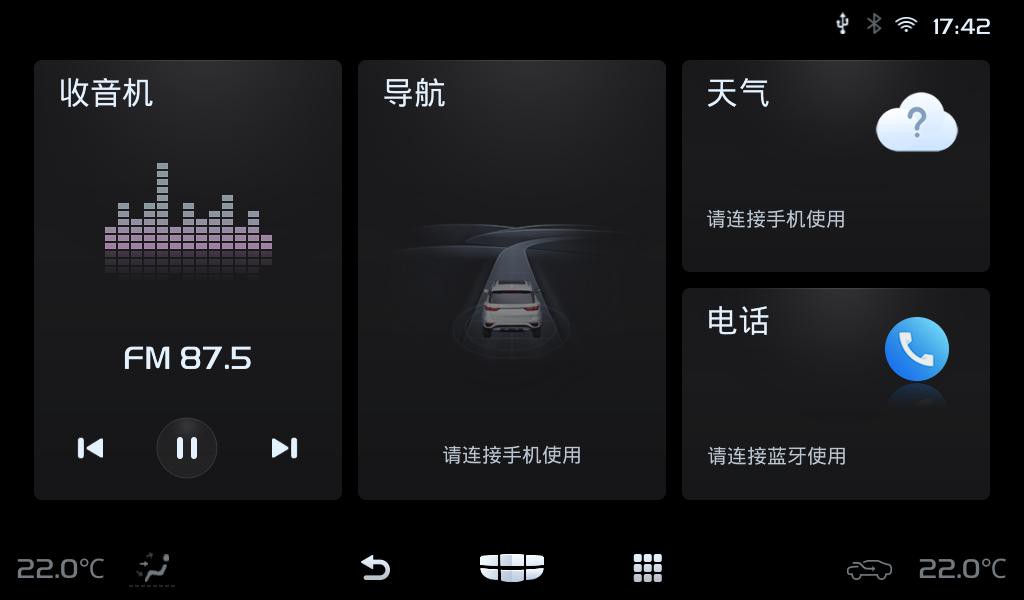
Task: Adjust the left 22.0°C temperature setting
Action: pyautogui.click(x=60, y=568)
